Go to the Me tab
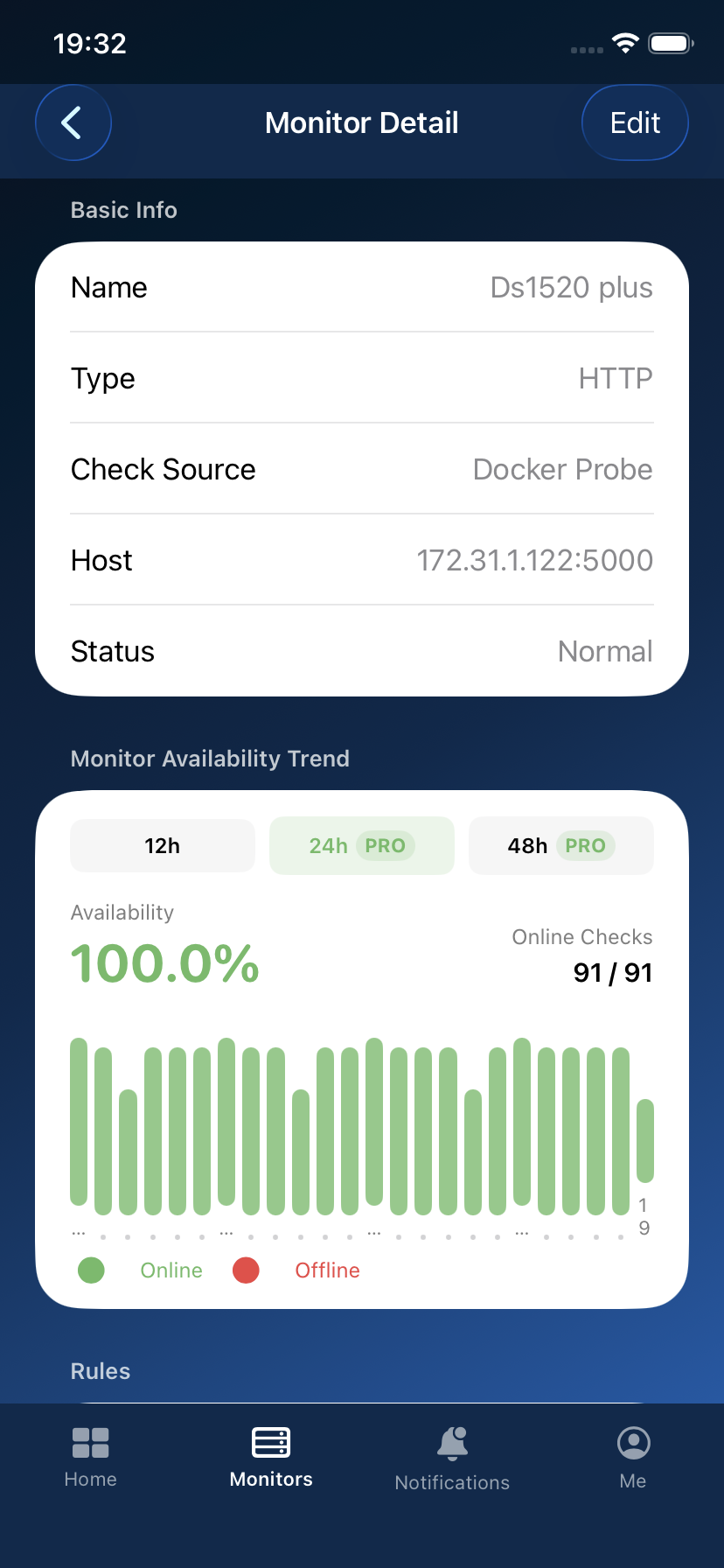 point(633,1458)
